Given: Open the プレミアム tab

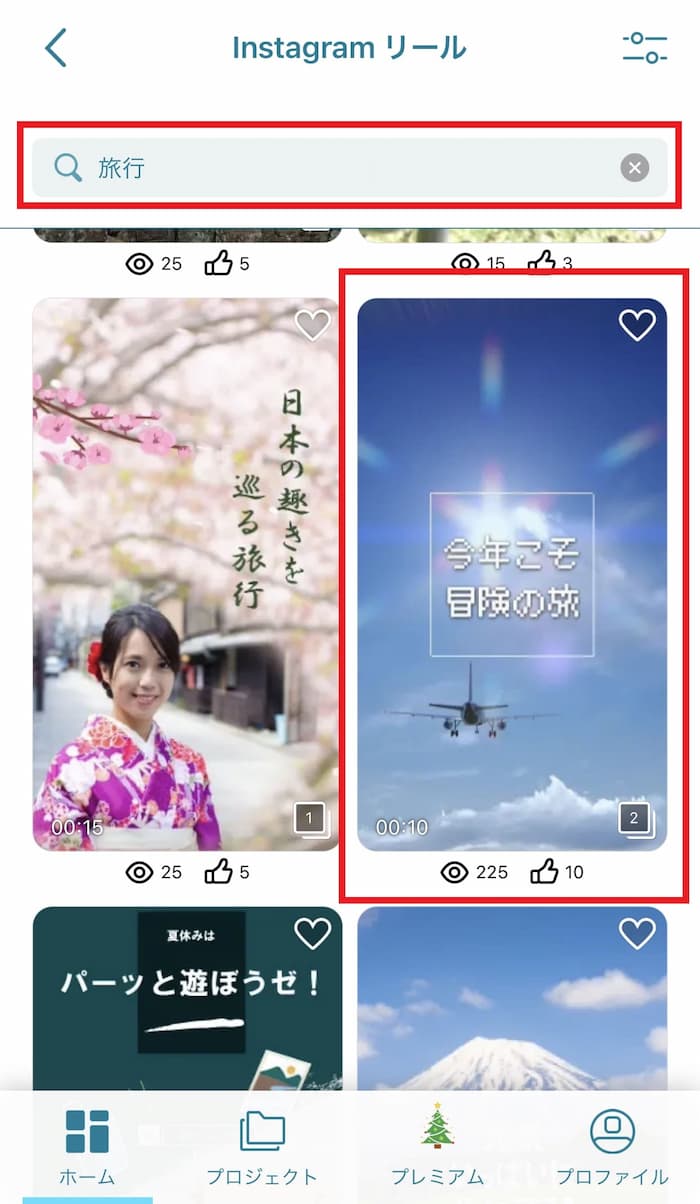Looking at the screenshot, I should pyautogui.click(x=437, y=1147).
